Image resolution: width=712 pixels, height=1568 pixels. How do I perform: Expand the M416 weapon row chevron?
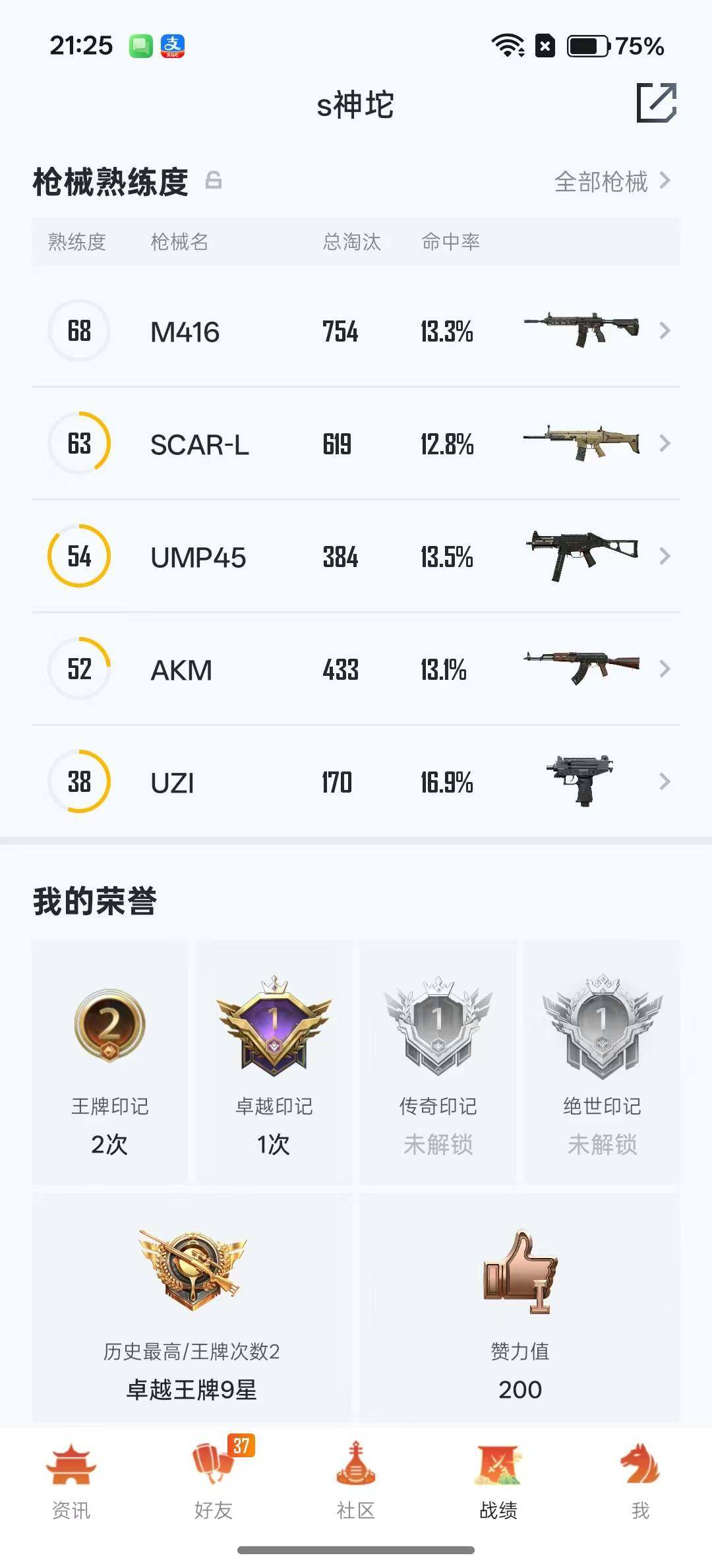tap(665, 331)
